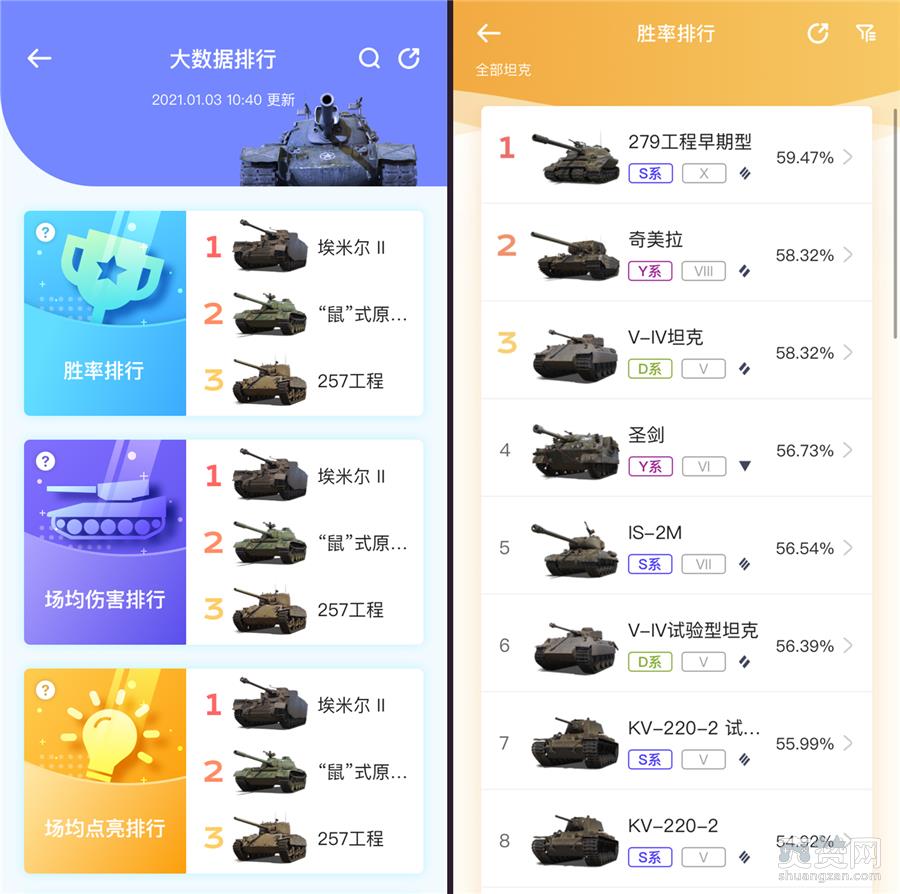
Task: Open the 圣剑 tank entry
Action: 676,450
